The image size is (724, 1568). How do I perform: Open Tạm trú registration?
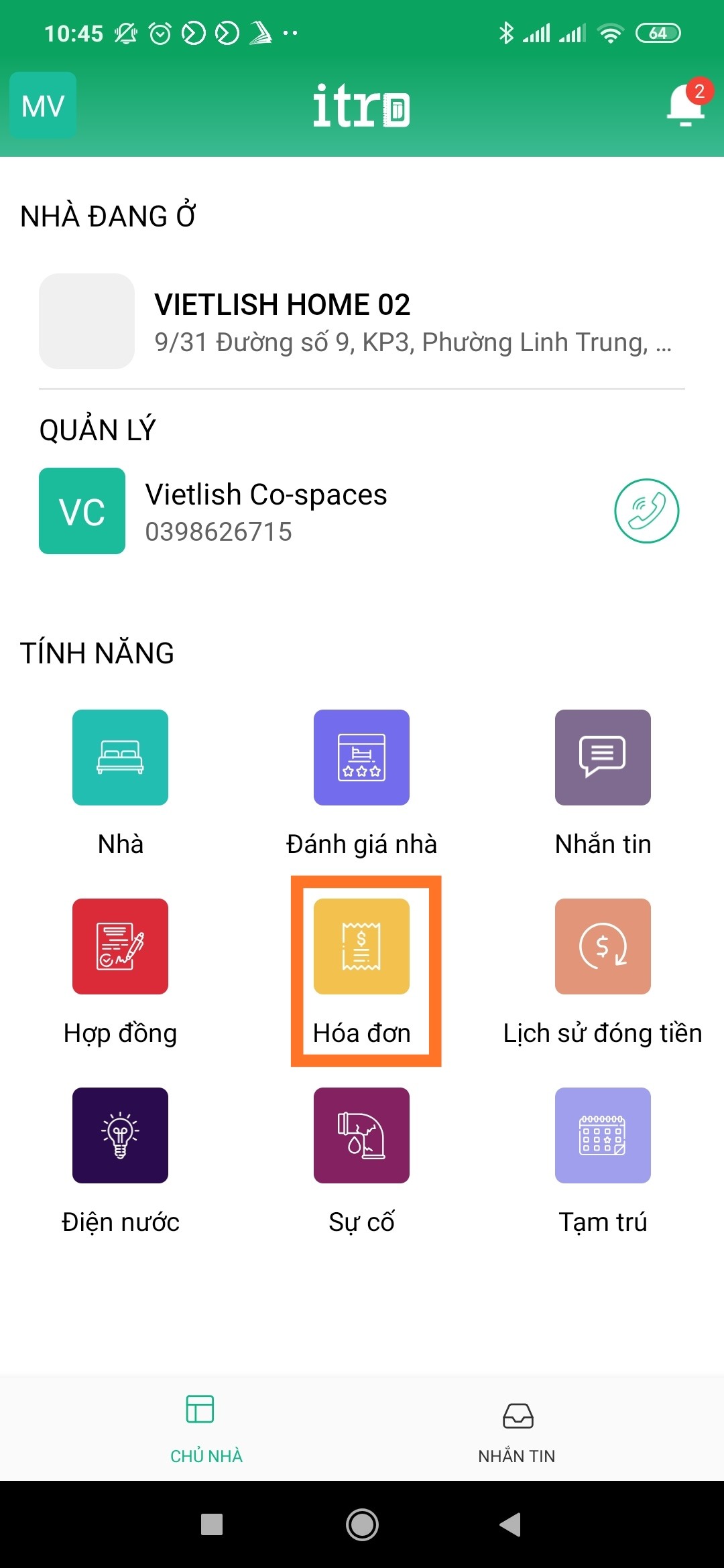tap(603, 1136)
